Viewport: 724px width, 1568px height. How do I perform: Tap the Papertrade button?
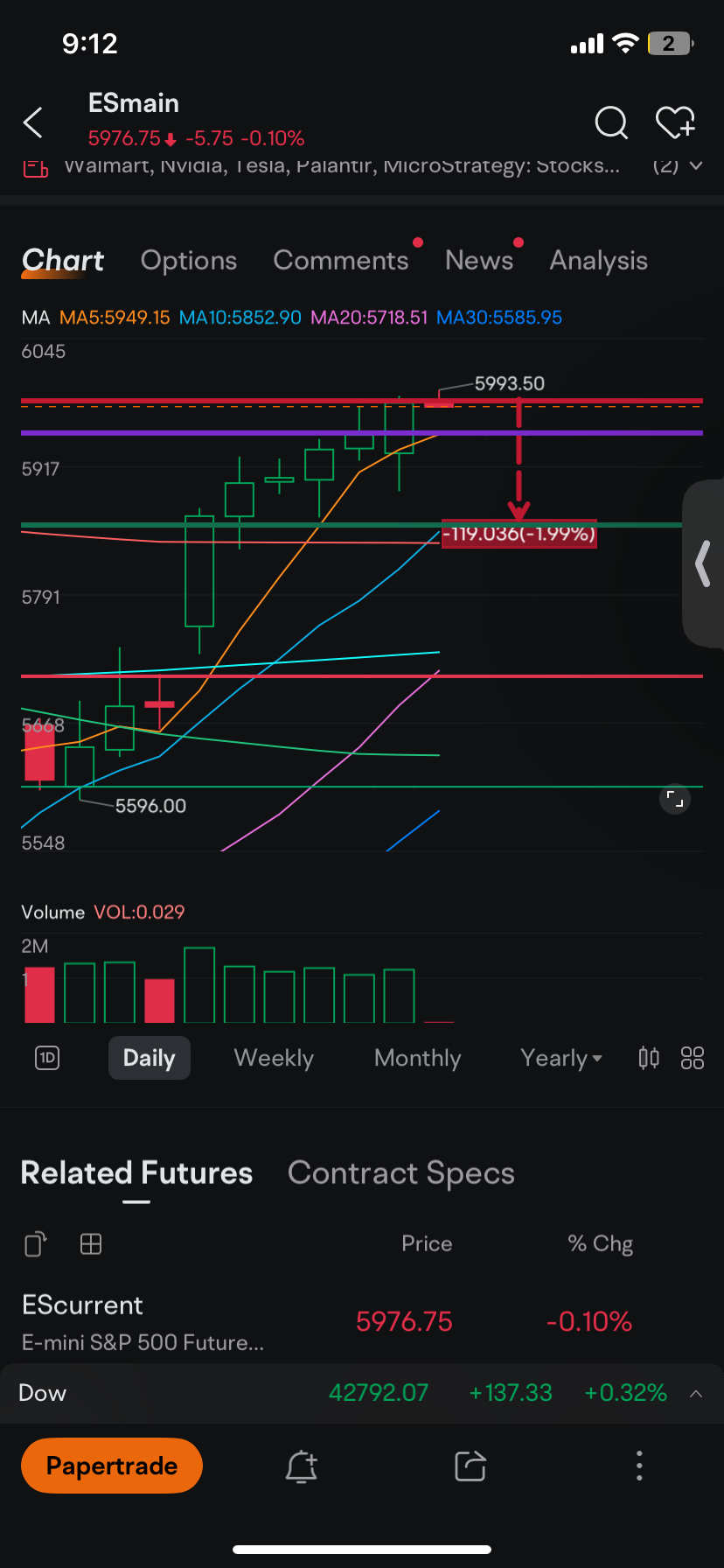112,1466
